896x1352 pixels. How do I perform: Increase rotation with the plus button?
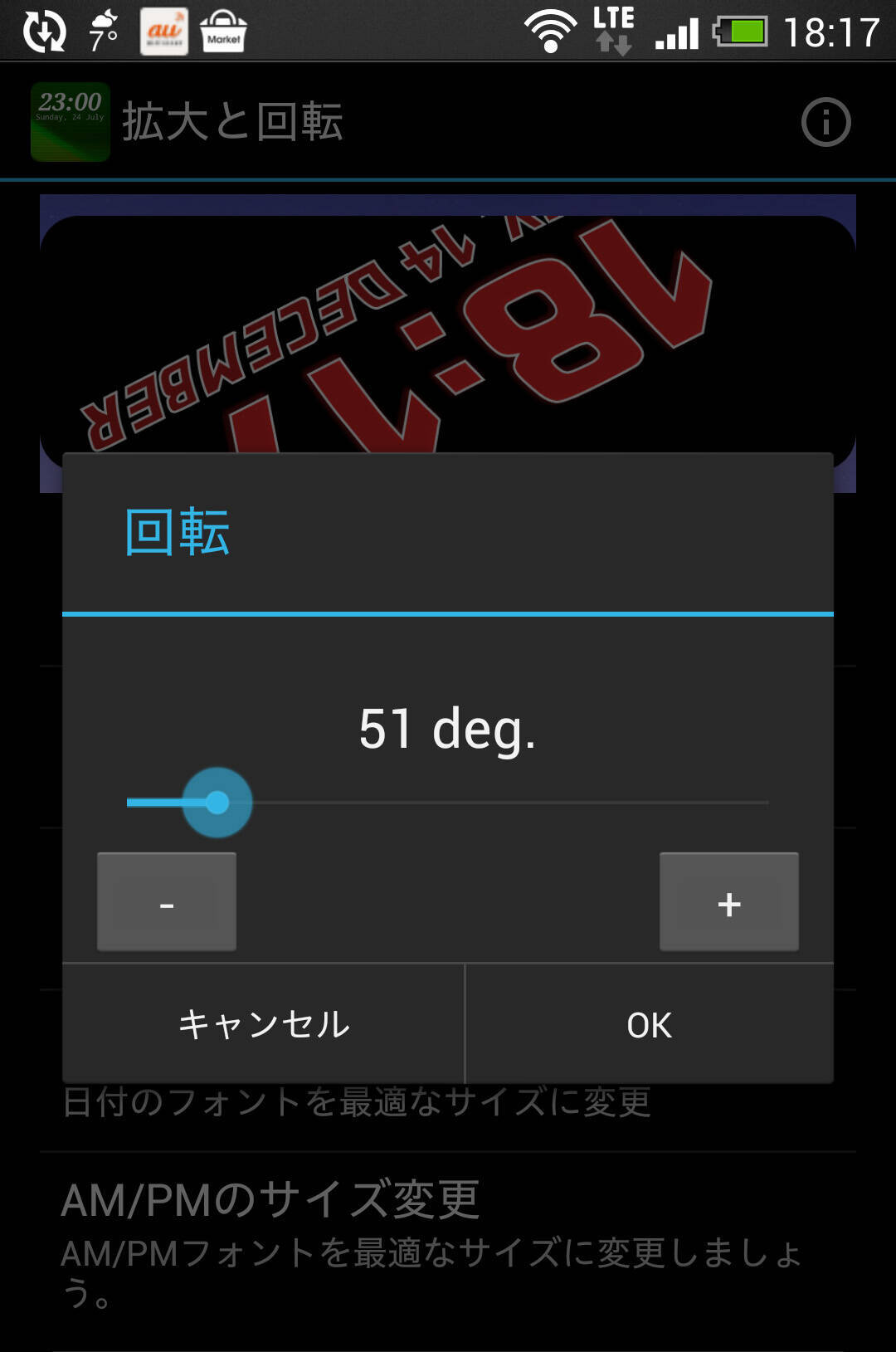728,902
